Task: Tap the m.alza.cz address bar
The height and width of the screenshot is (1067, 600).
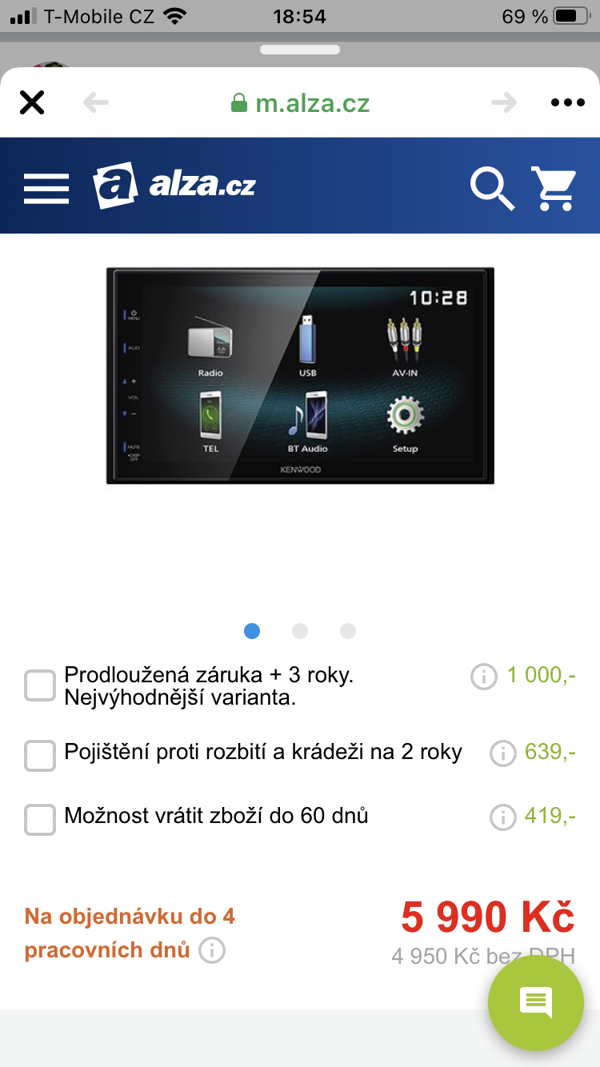Action: (x=300, y=102)
